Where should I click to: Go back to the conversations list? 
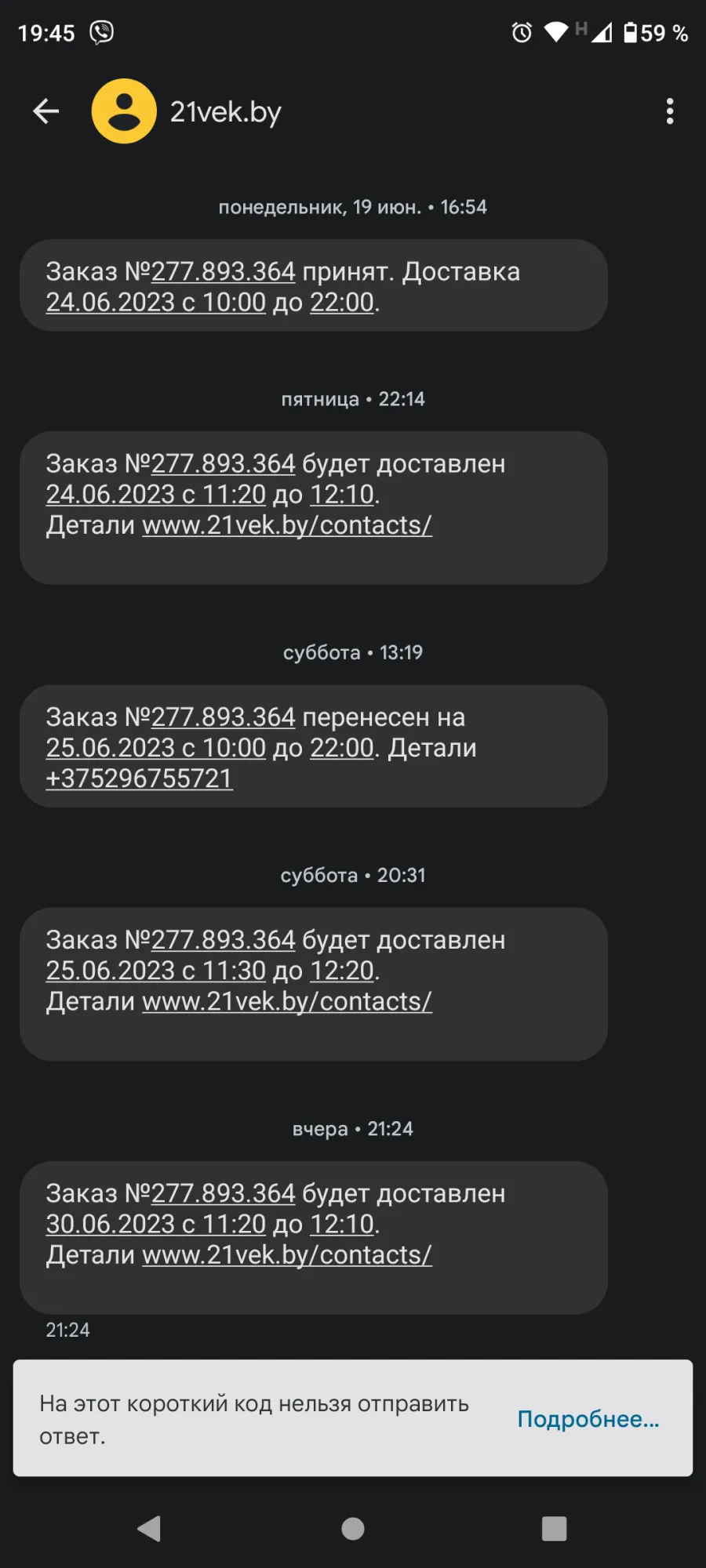[x=46, y=111]
